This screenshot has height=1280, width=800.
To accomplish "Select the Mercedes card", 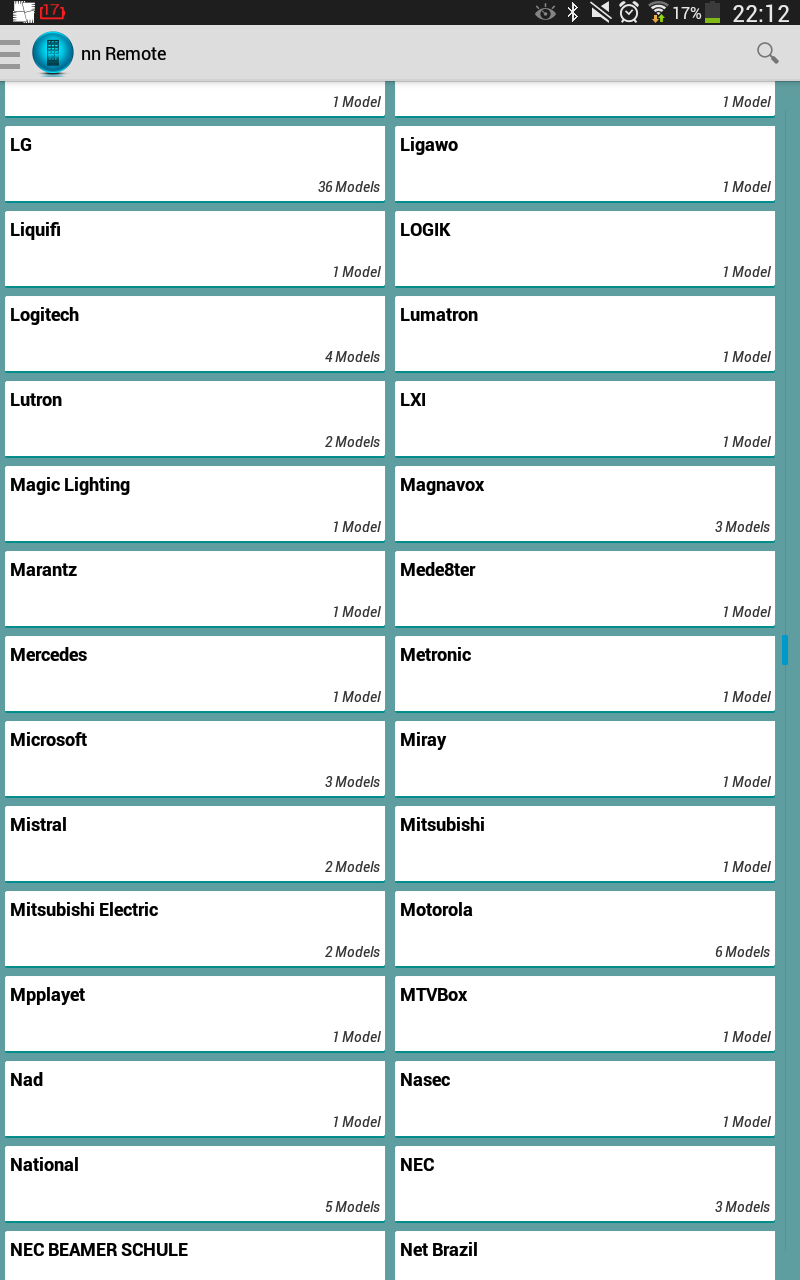I will [195, 674].
